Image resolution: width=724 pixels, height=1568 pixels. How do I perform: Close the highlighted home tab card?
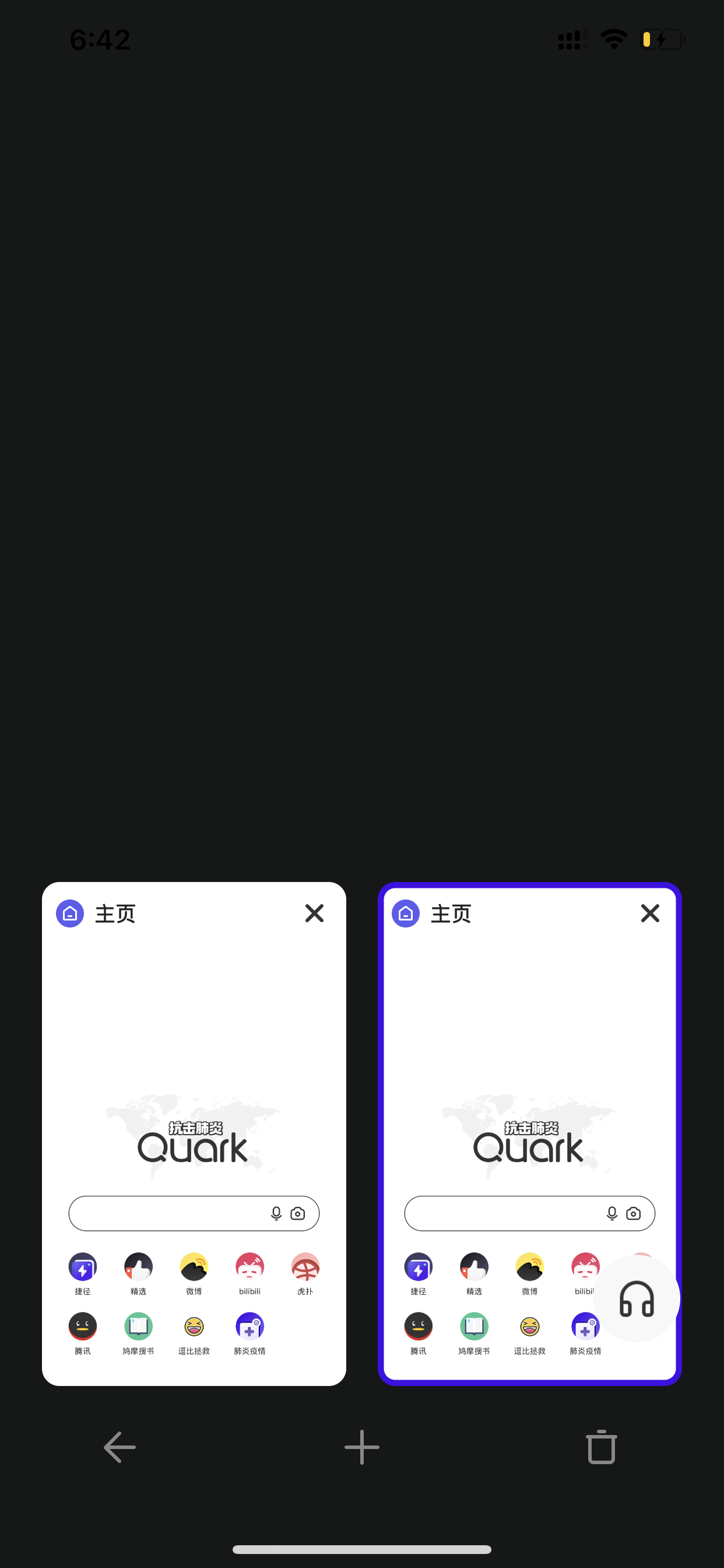(x=650, y=913)
